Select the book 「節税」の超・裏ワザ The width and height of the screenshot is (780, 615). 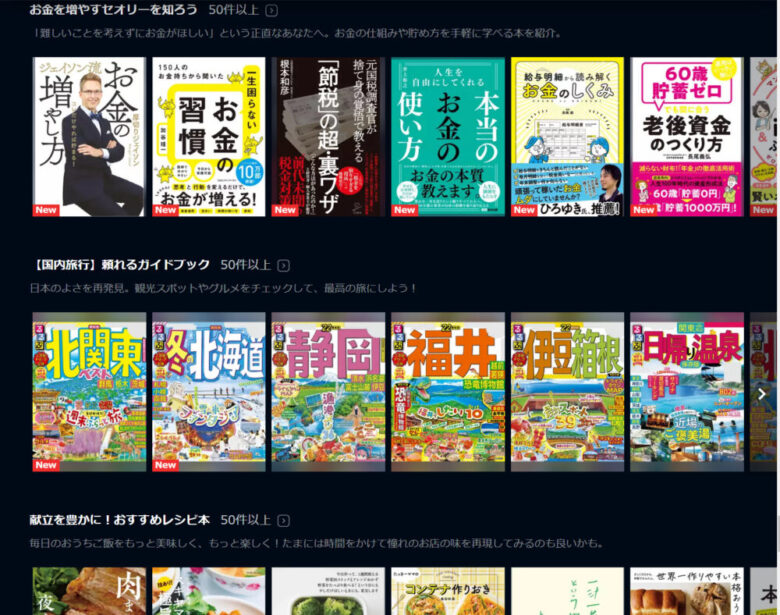328,137
